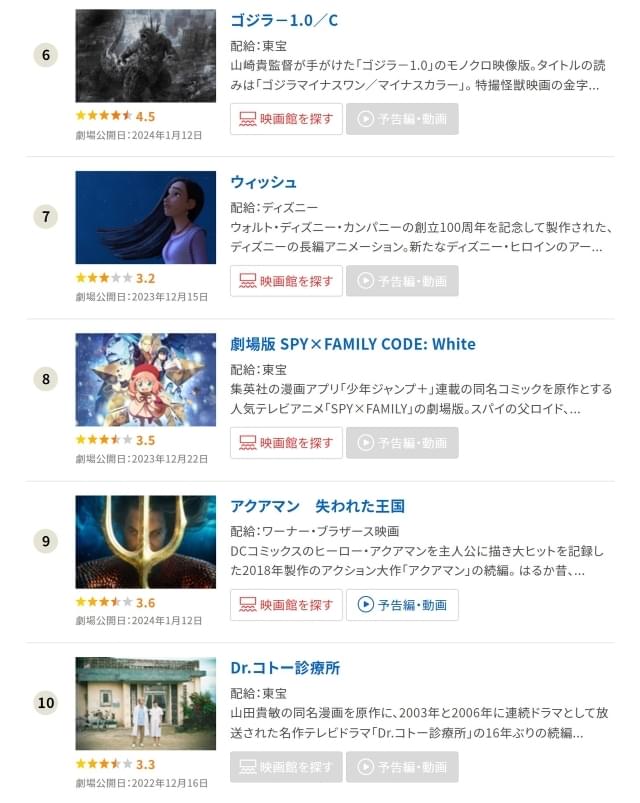Open the Dr.コトー診療所 title link
640x803 pixels.
click(284, 668)
